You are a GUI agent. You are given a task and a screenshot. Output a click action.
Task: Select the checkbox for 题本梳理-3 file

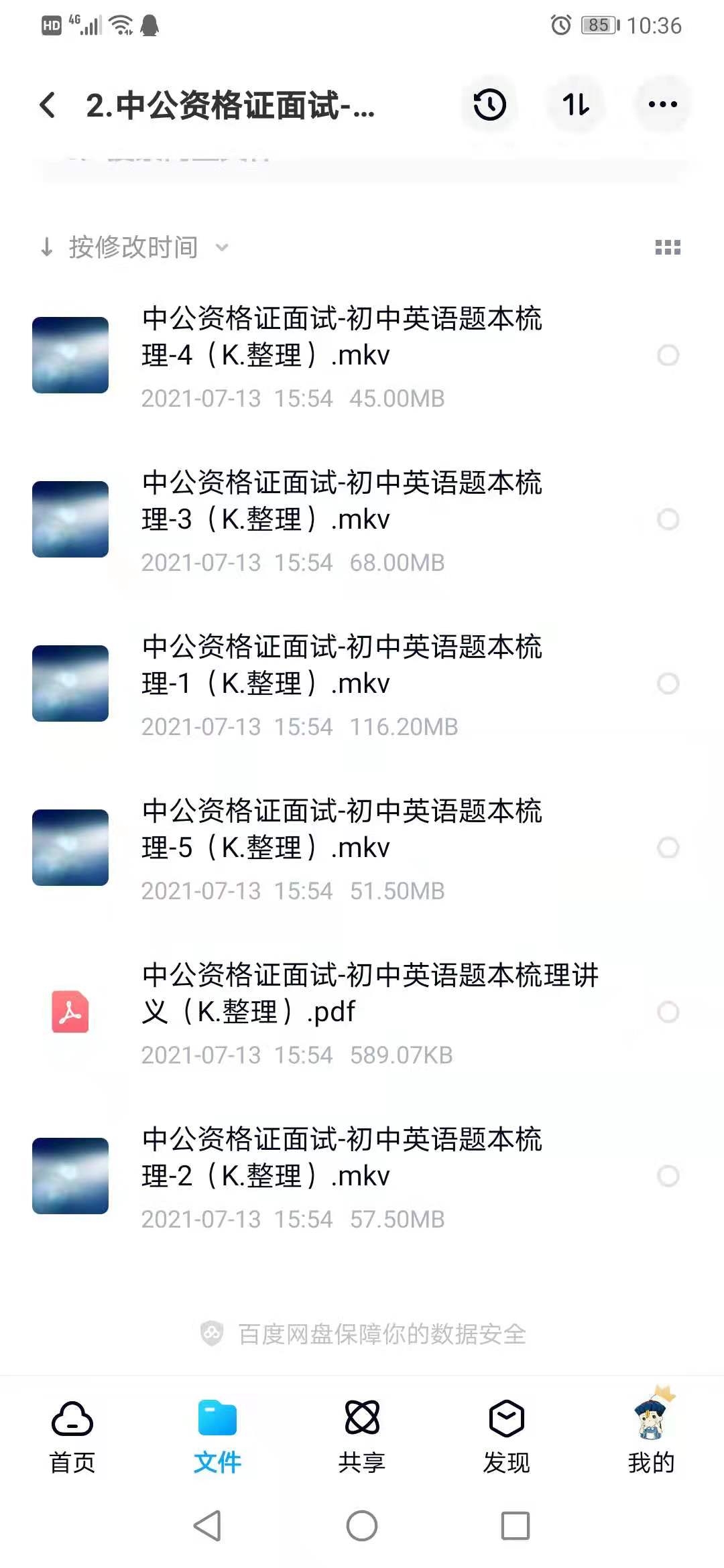668,519
